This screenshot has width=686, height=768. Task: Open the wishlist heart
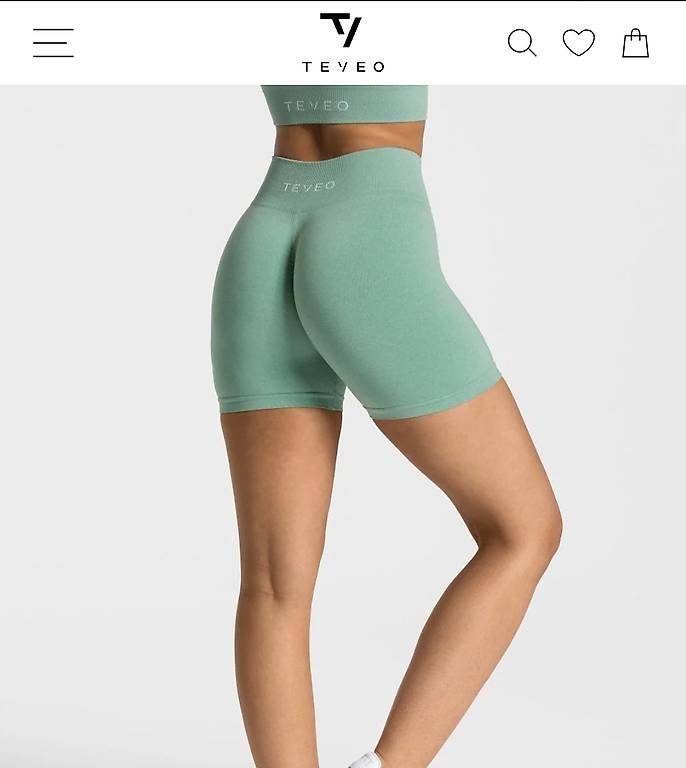[579, 43]
